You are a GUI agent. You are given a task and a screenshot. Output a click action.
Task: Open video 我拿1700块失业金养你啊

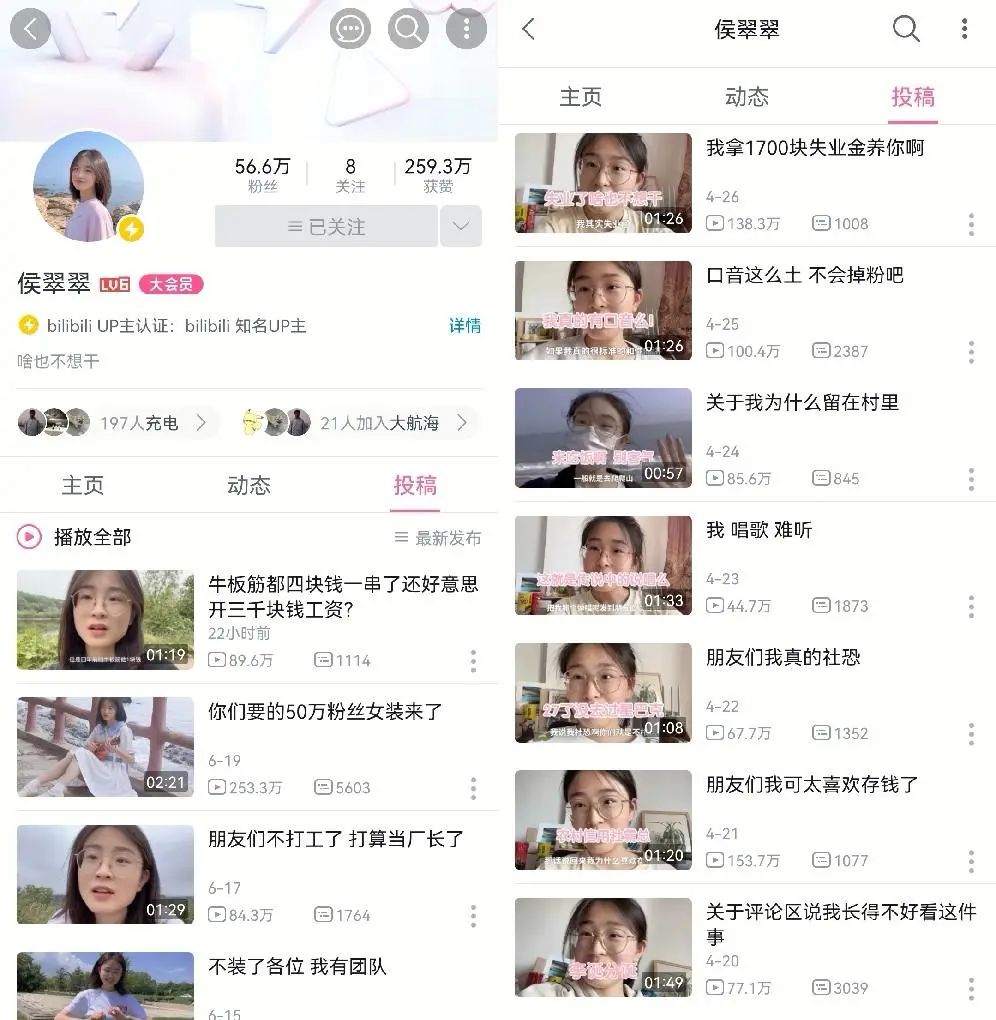click(x=814, y=148)
